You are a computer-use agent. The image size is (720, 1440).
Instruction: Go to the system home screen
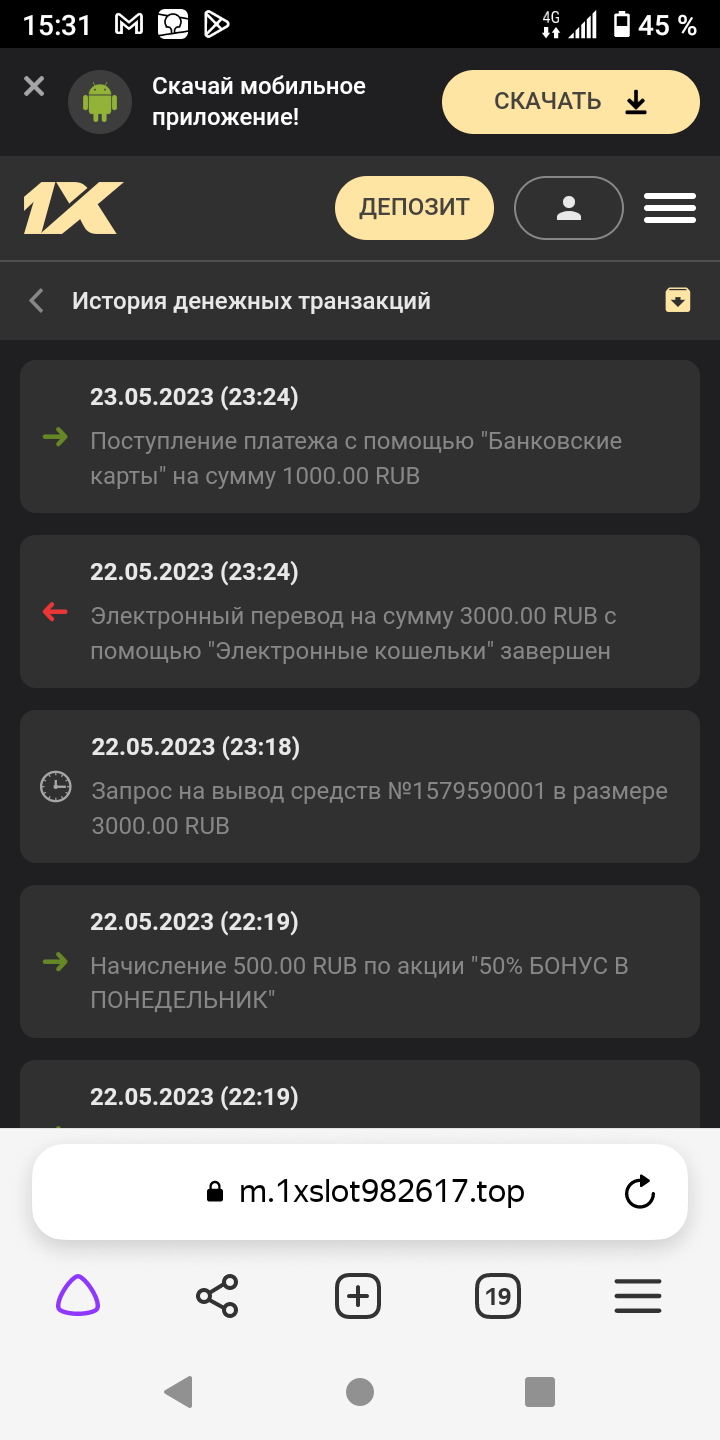(360, 1391)
